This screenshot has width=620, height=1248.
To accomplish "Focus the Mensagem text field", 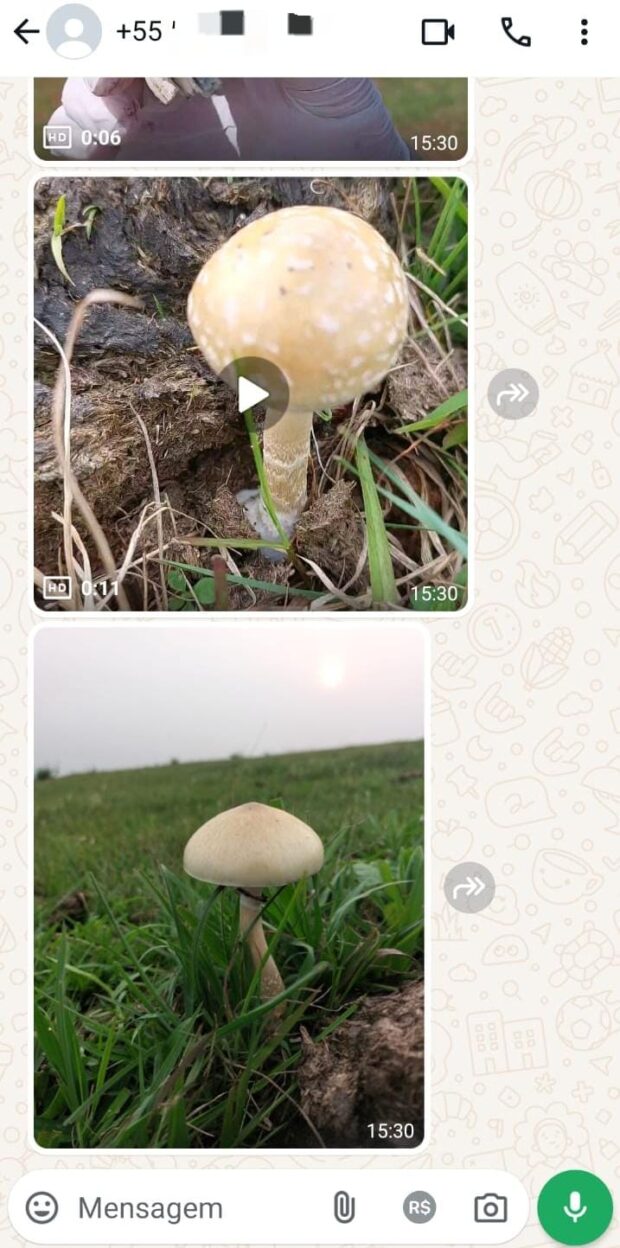I will click(190, 1208).
